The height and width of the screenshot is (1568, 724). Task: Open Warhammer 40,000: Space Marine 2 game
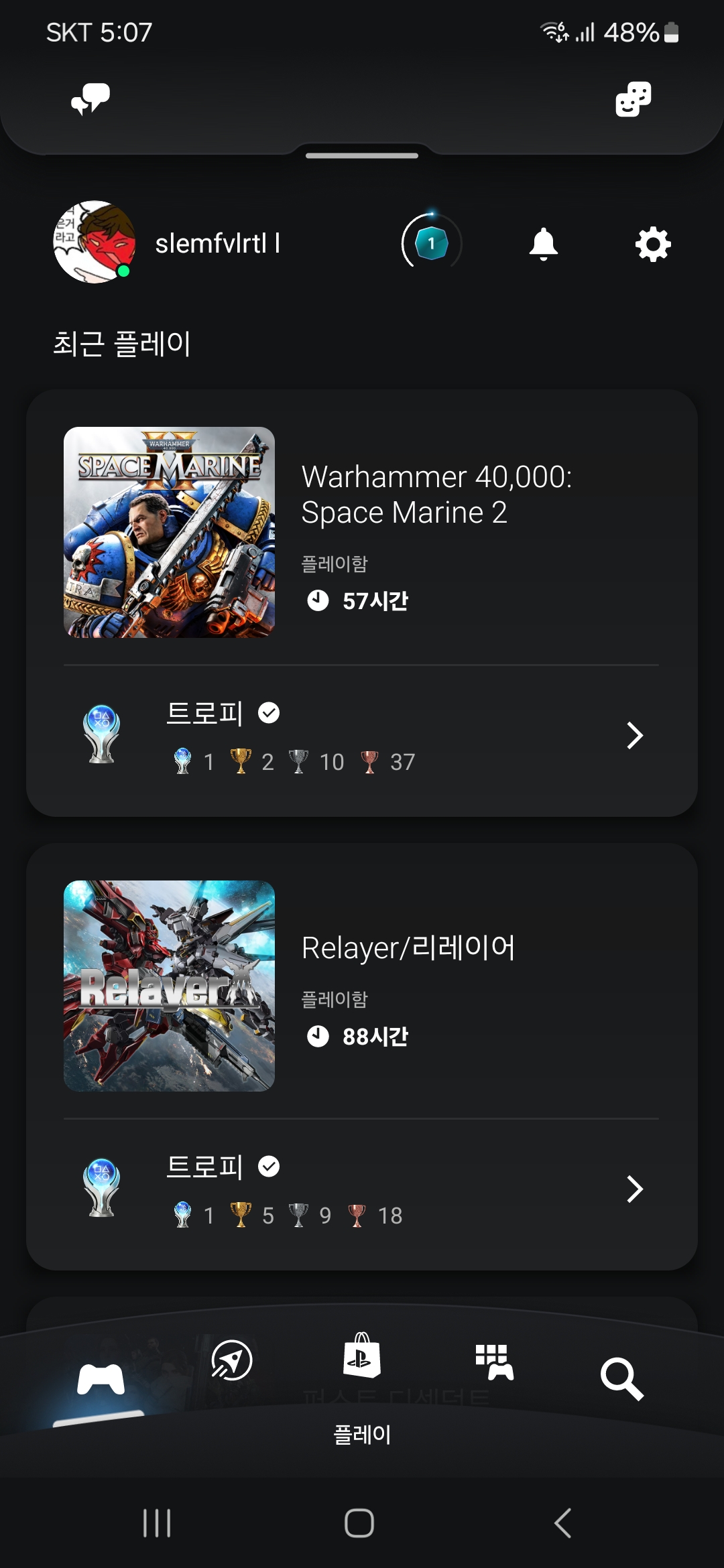(362, 532)
